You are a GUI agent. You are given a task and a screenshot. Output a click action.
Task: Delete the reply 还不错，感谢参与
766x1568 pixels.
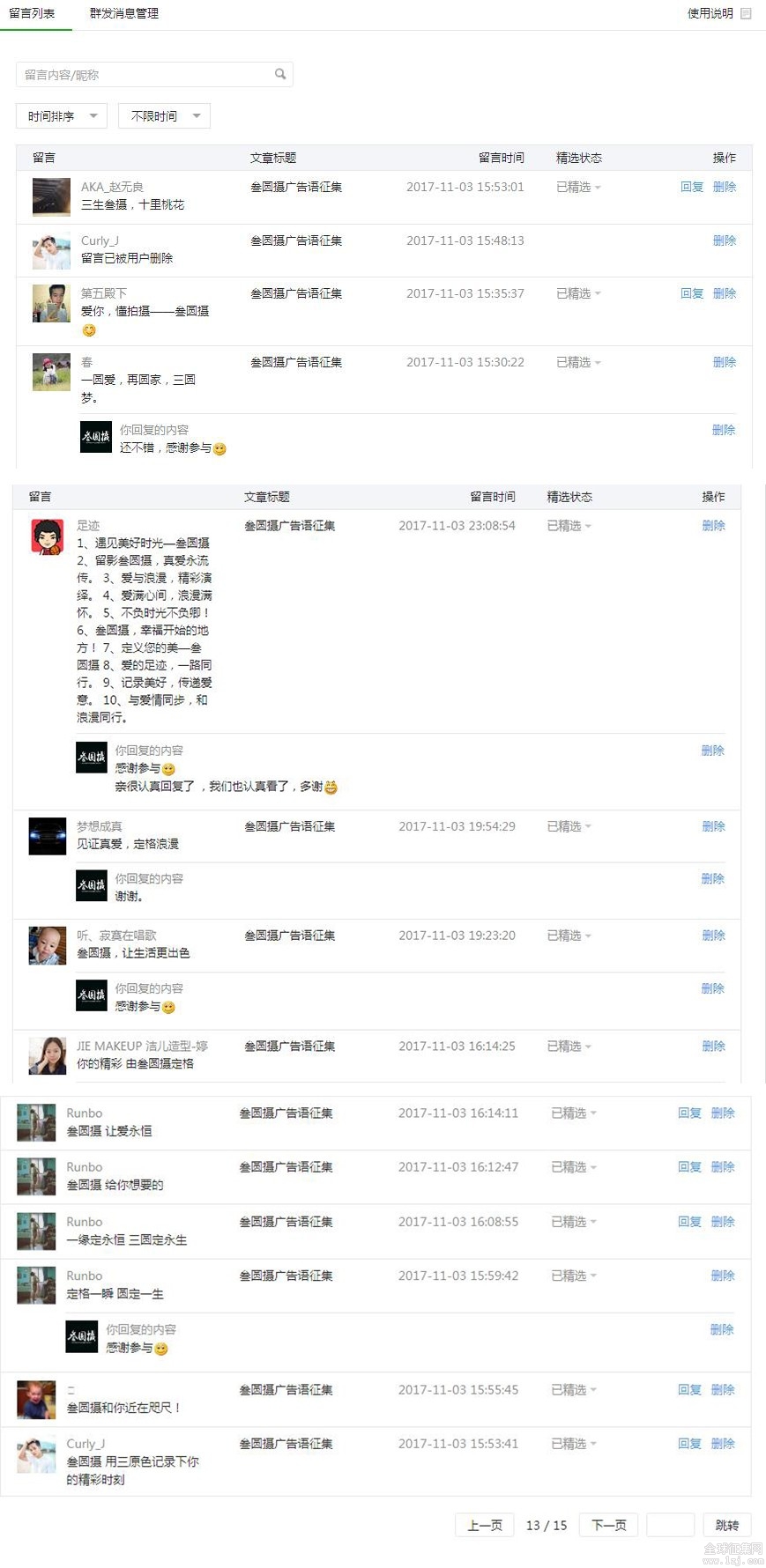pyautogui.click(x=724, y=430)
